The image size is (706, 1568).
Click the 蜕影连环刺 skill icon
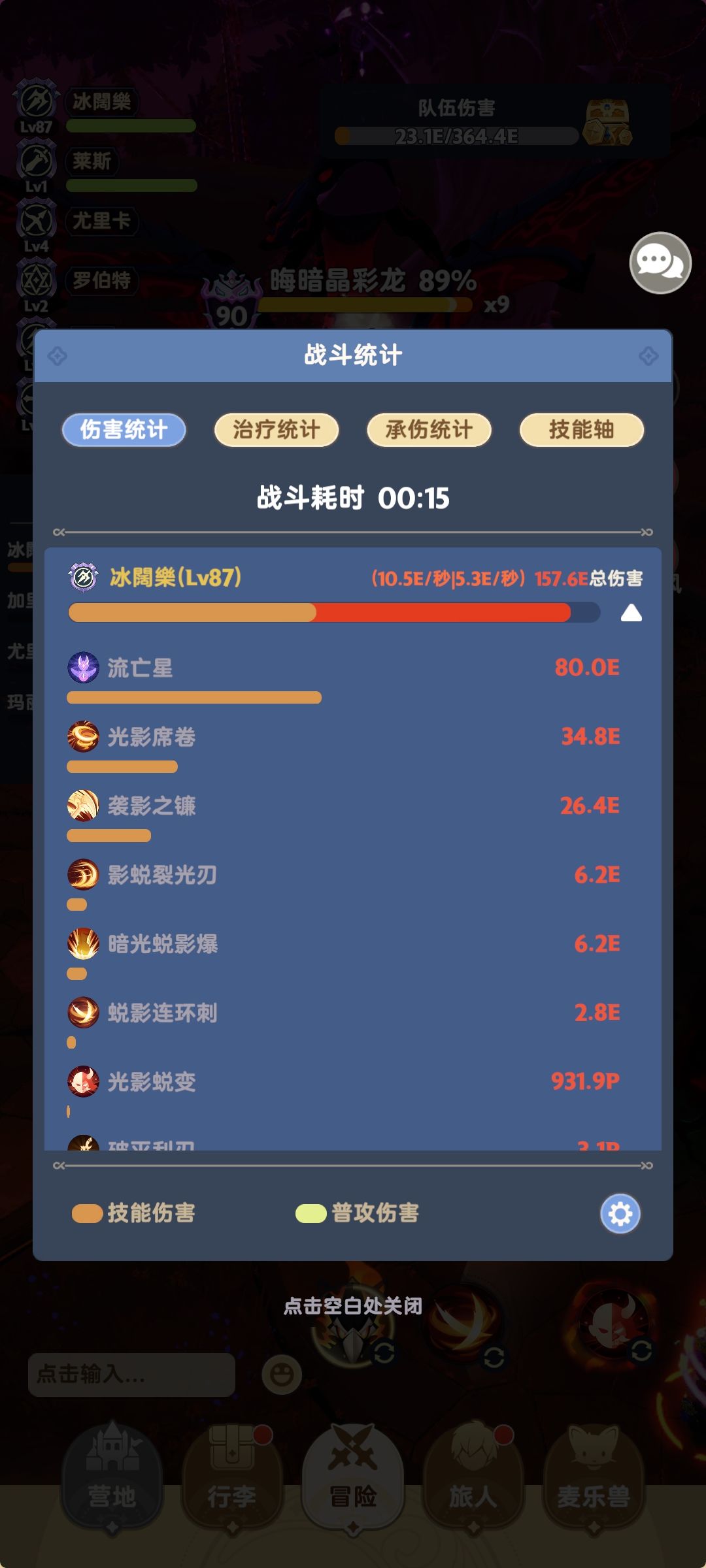(83, 1013)
